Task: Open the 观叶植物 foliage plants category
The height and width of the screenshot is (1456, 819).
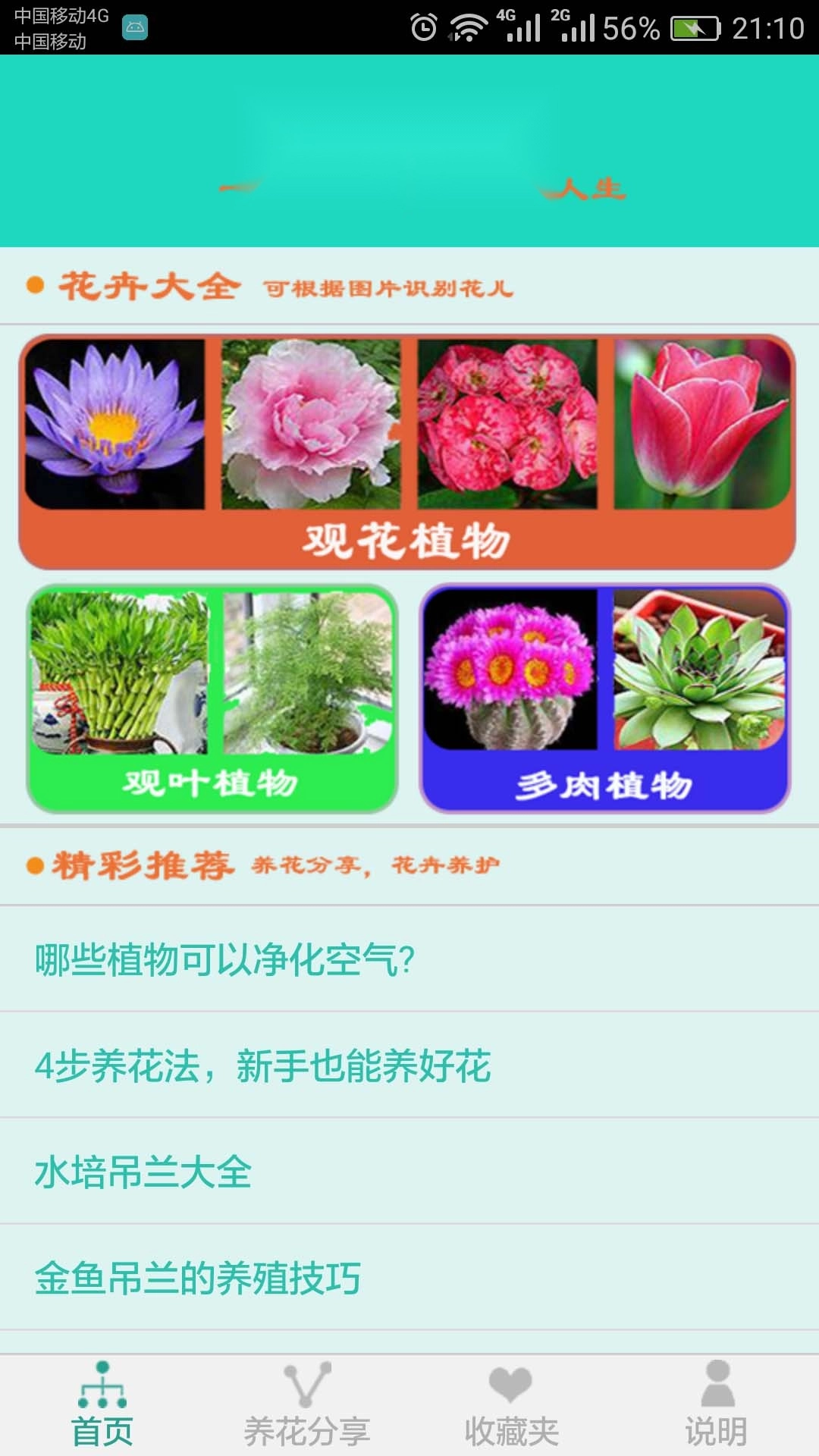Action: [212, 698]
